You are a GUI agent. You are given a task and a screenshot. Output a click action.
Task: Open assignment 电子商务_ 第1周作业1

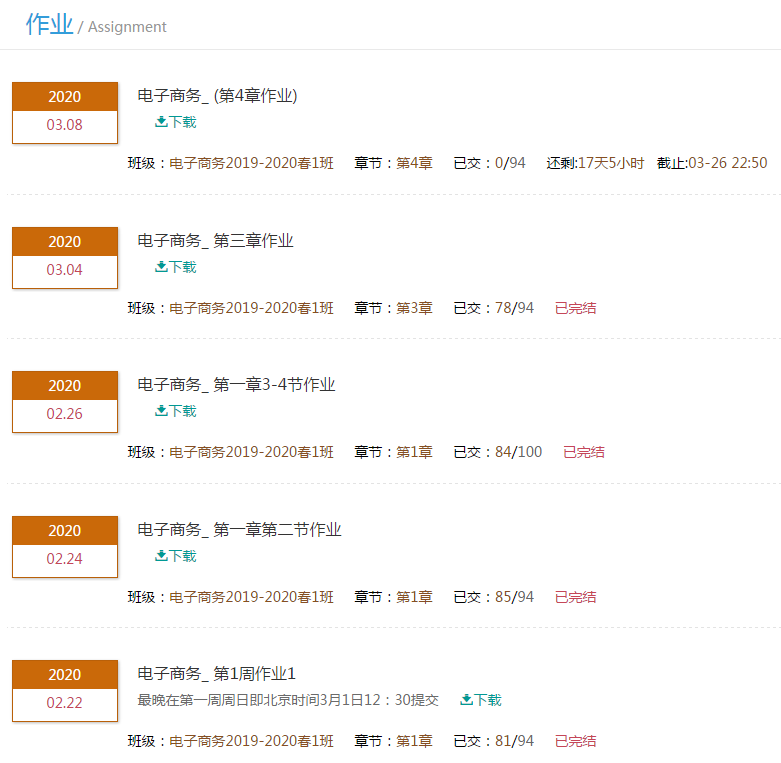(x=216, y=674)
